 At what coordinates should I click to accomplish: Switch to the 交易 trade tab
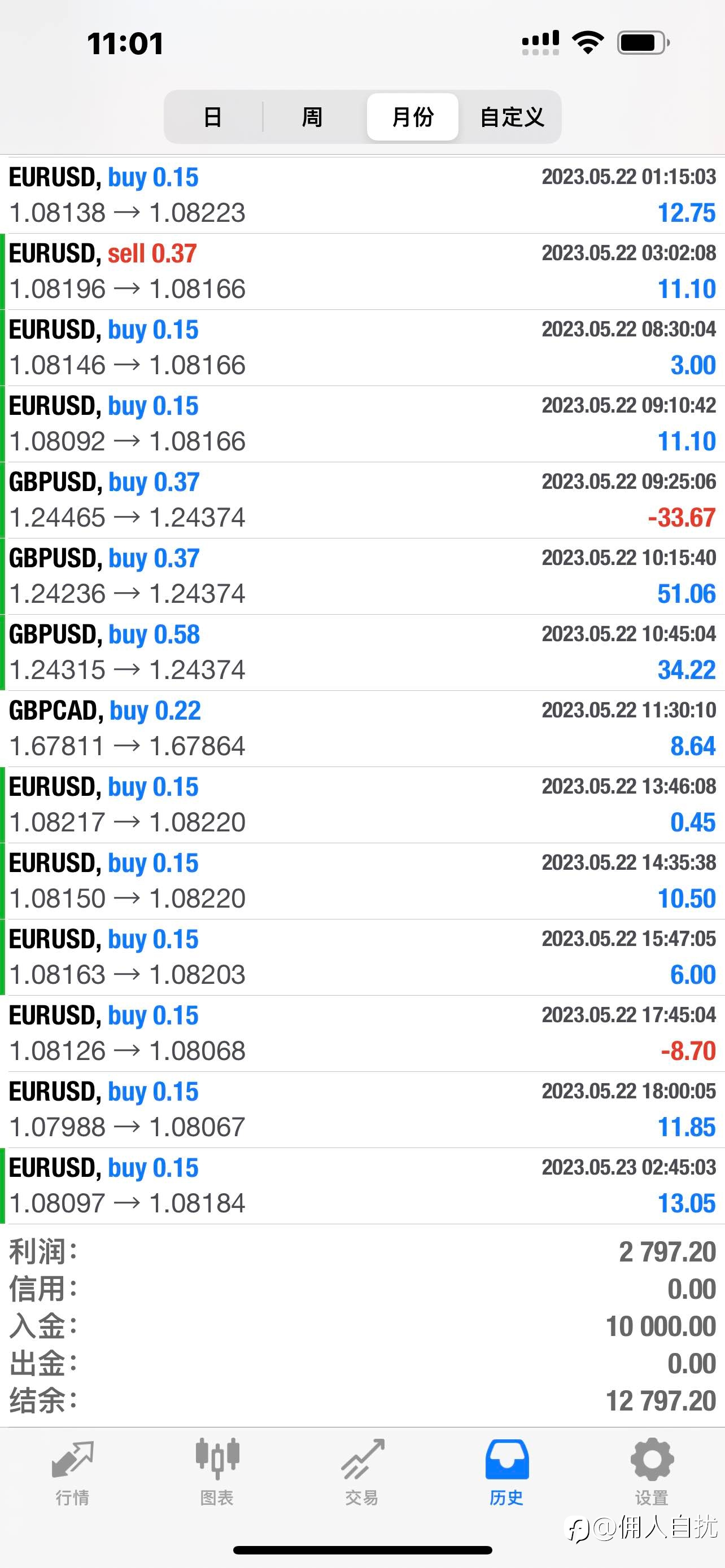tap(362, 1472)
